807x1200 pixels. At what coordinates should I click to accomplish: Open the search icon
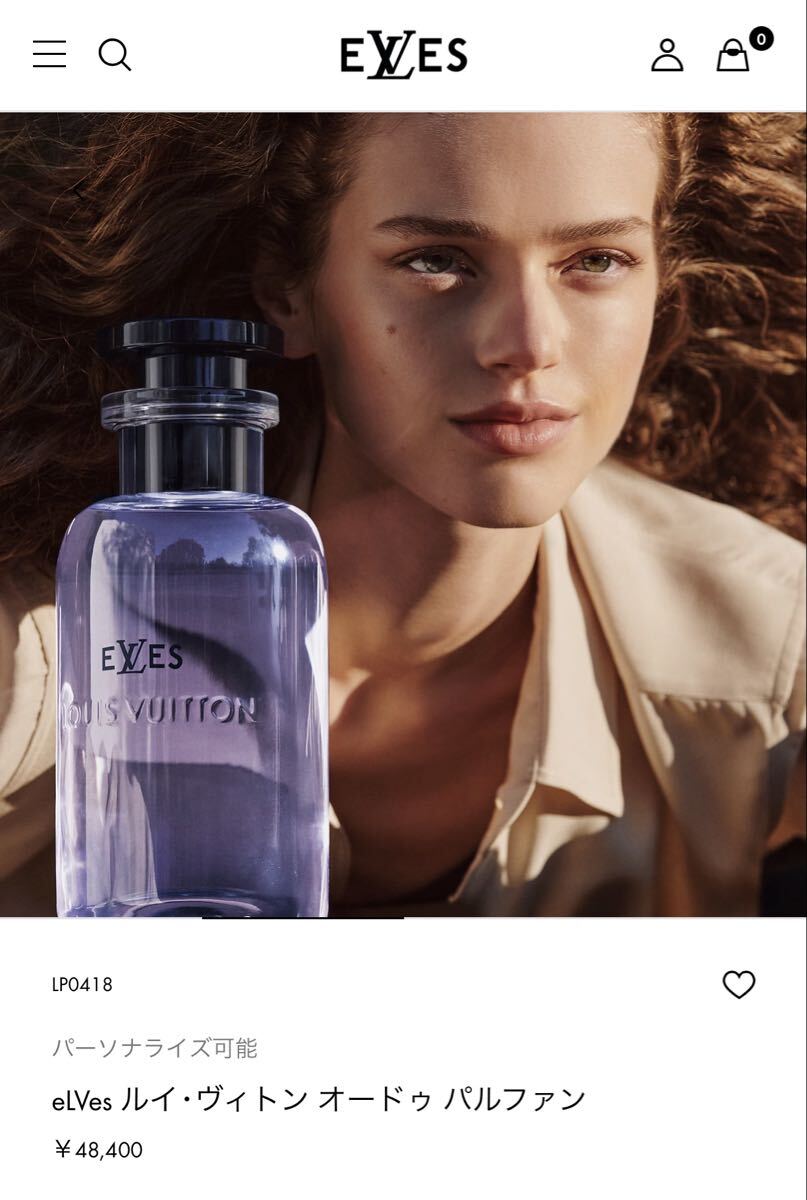point(115,55)
